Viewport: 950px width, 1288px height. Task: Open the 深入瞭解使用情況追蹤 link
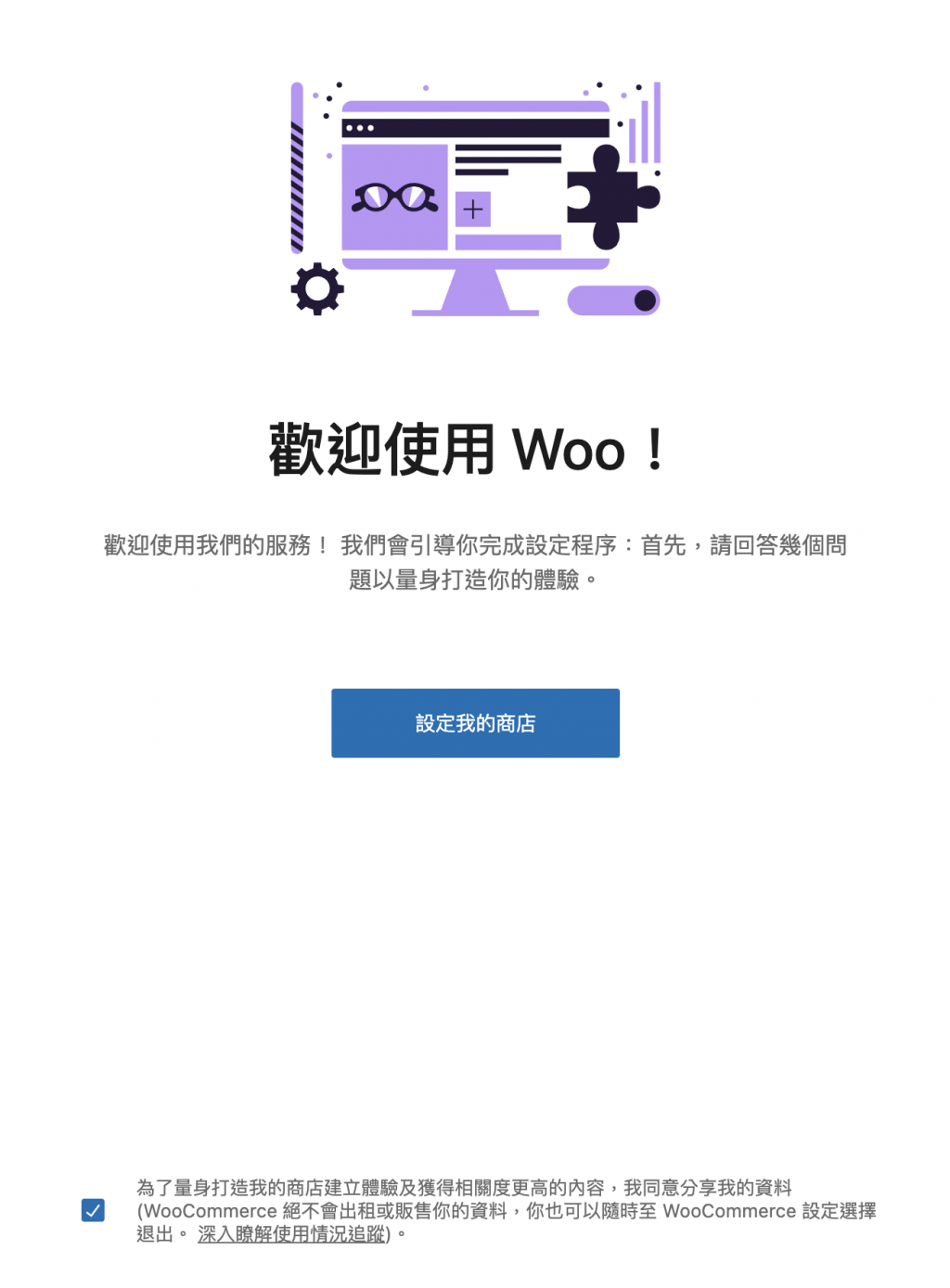click(x=291, y=1235)
